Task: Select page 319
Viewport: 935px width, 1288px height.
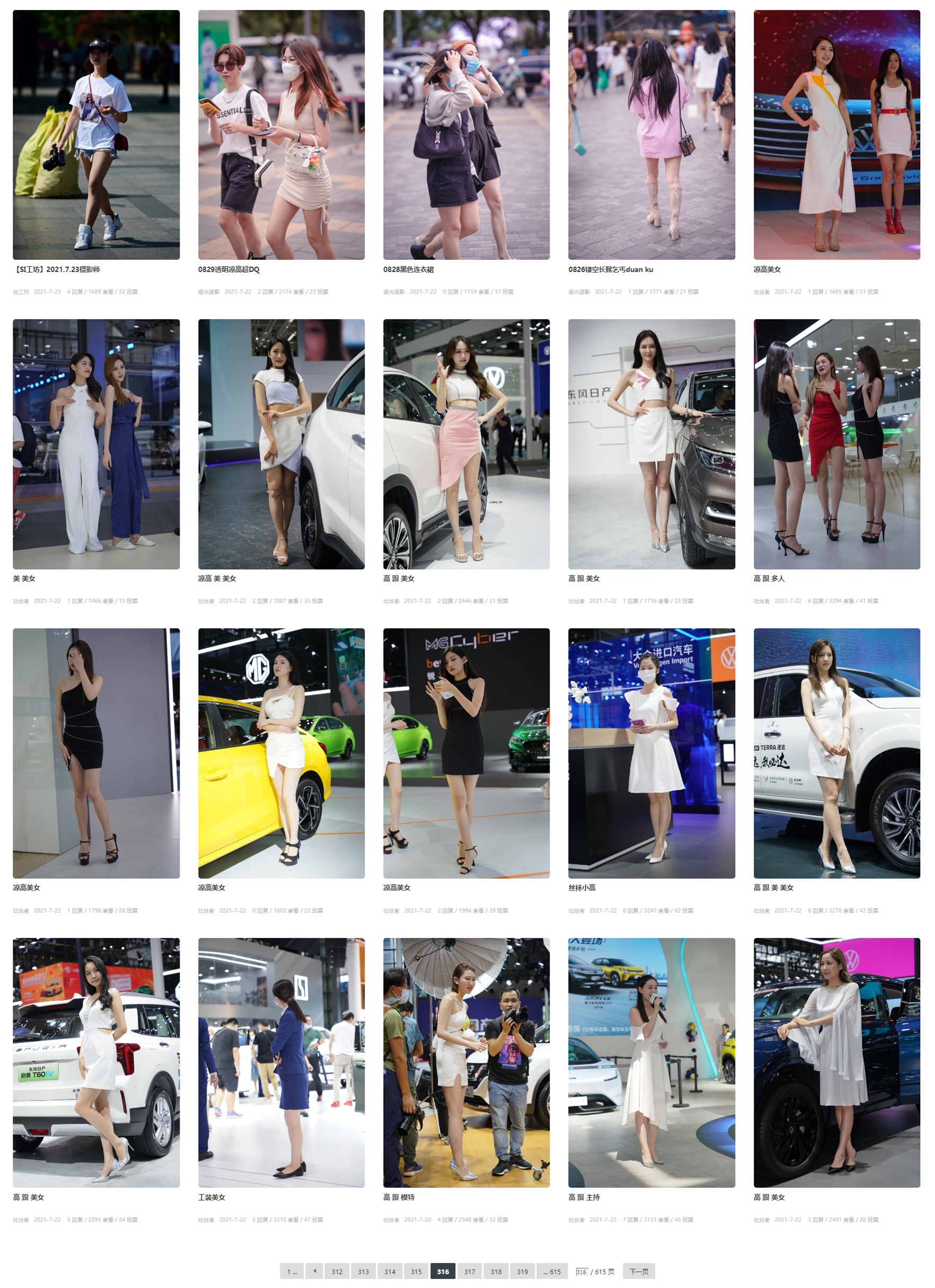Action: pyautogui.click(x=522, y=1272)
